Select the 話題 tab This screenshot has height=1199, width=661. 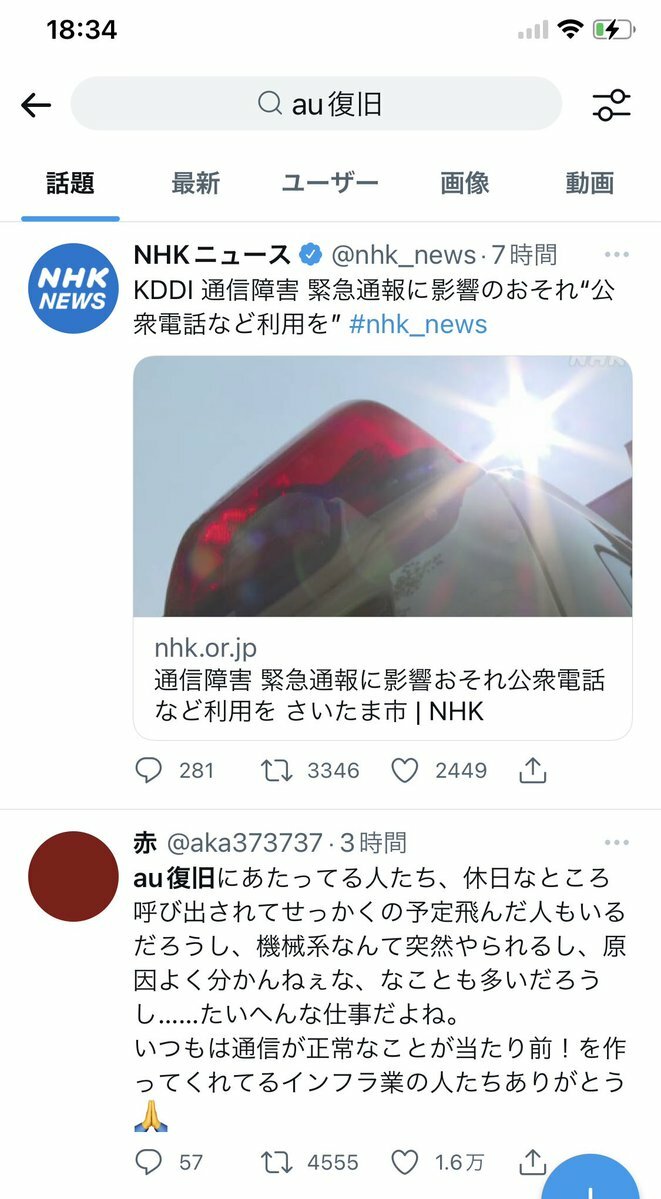coord(70,183)
